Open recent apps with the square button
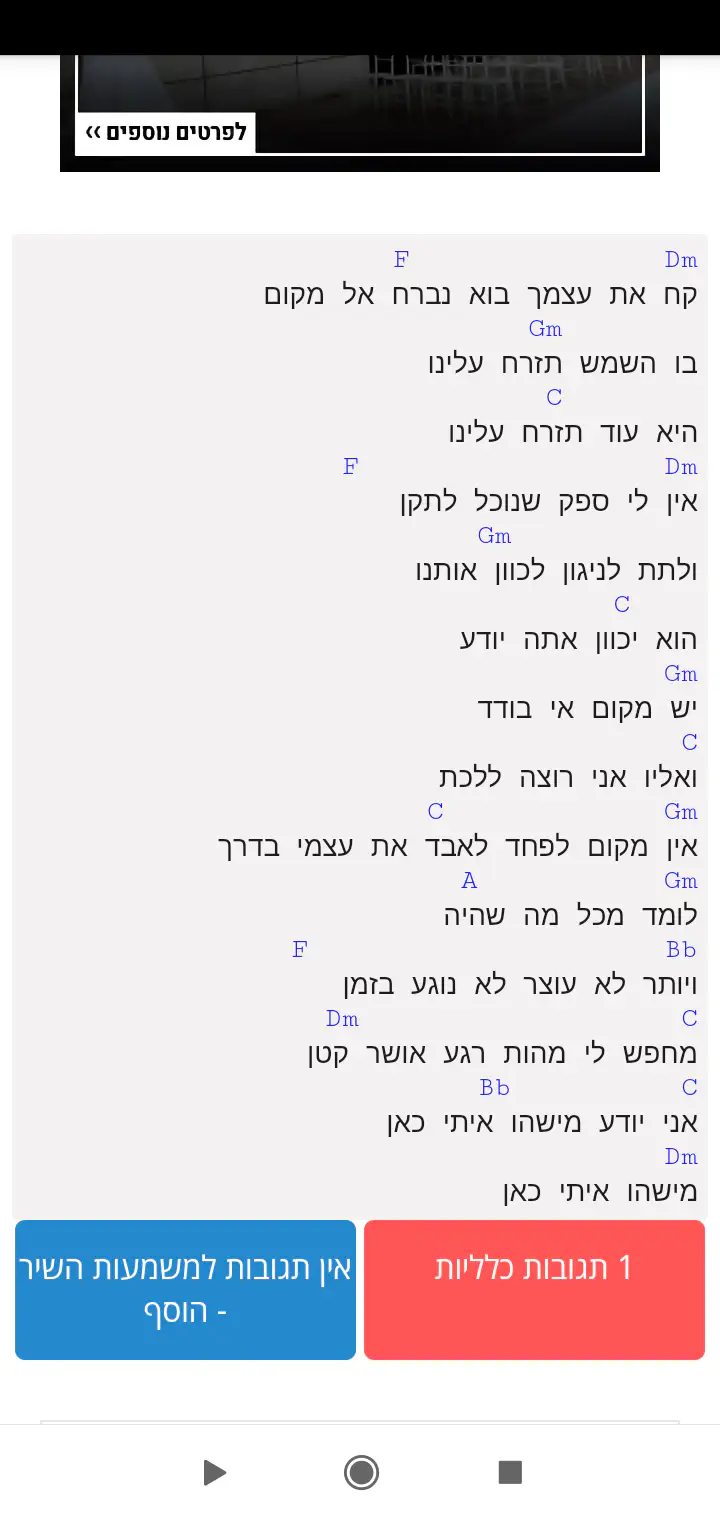Screen dimensions: 720x1520 click(x=510, y=1472)
